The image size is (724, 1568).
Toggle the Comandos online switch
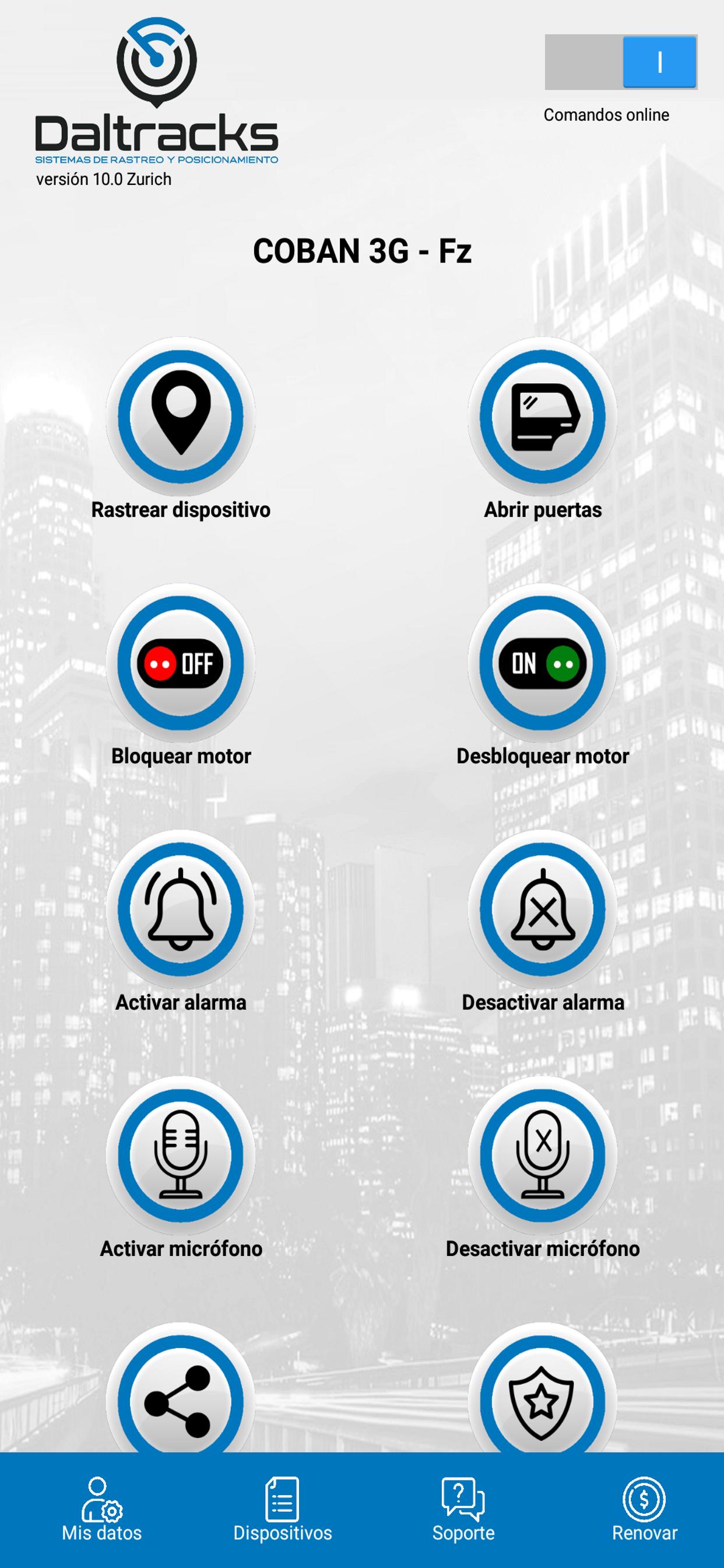pos(621,62)
